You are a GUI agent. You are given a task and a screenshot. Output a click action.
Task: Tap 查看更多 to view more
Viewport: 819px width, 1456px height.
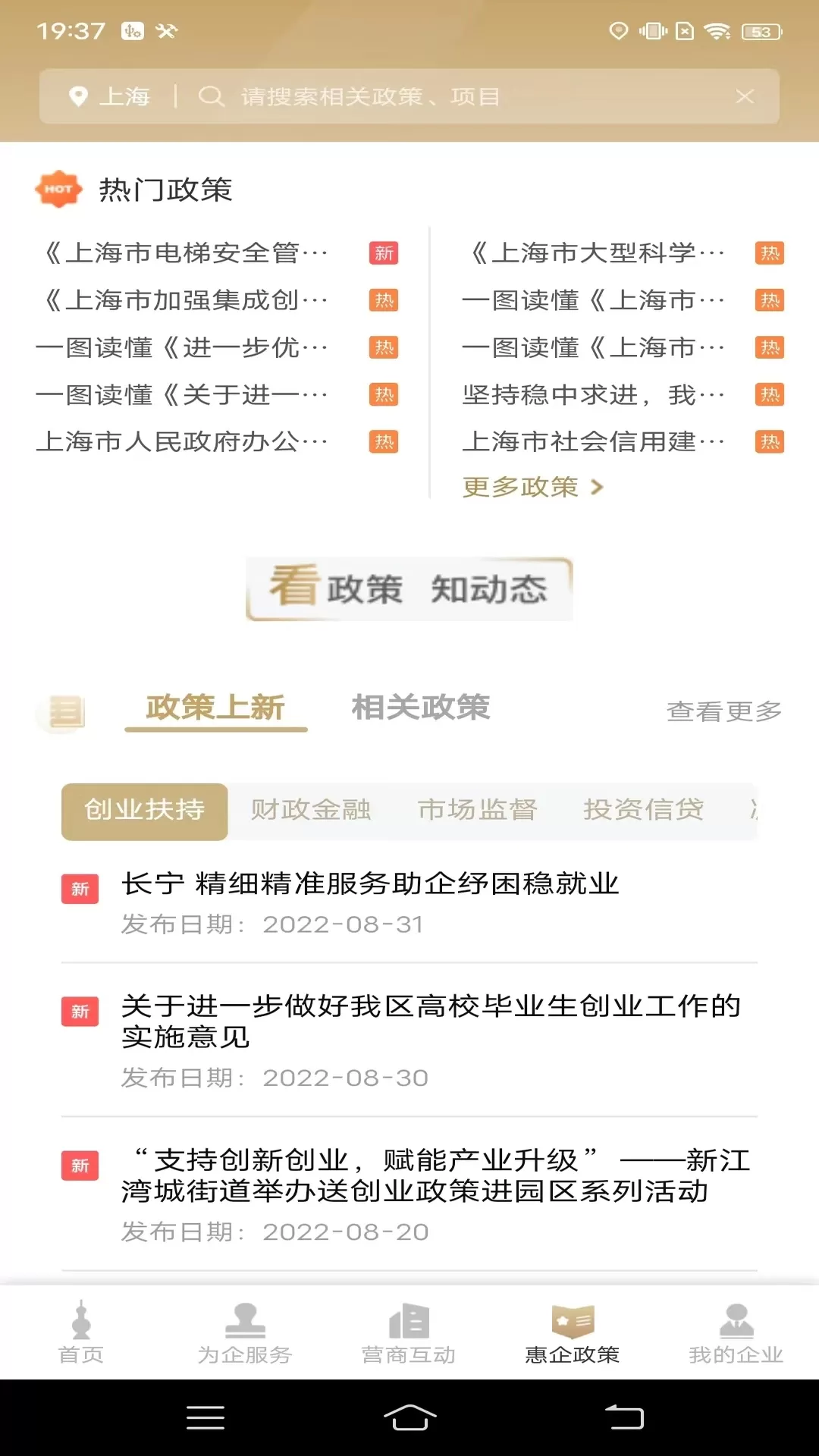pyautogui.click(x=723, y=711)
